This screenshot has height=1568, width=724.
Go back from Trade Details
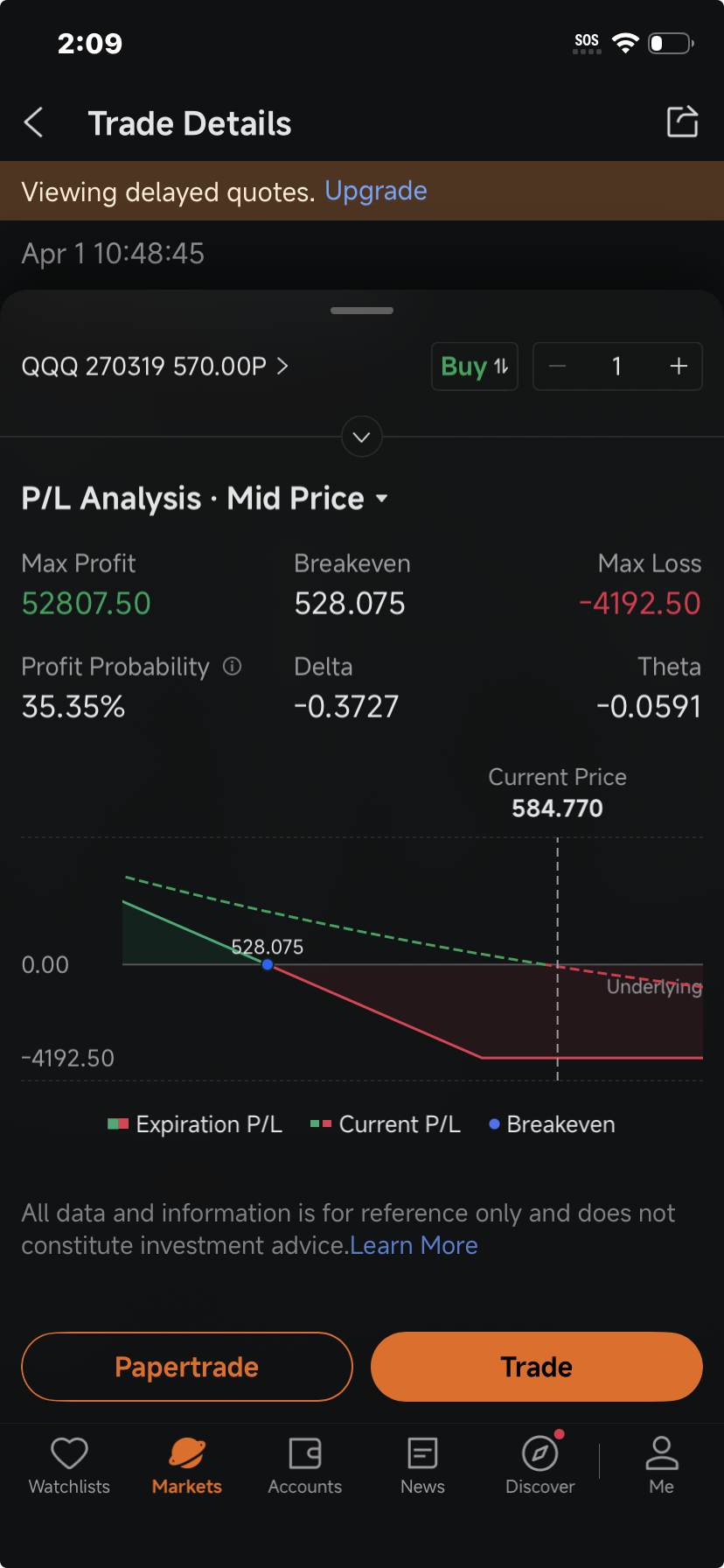coord(34,123)
